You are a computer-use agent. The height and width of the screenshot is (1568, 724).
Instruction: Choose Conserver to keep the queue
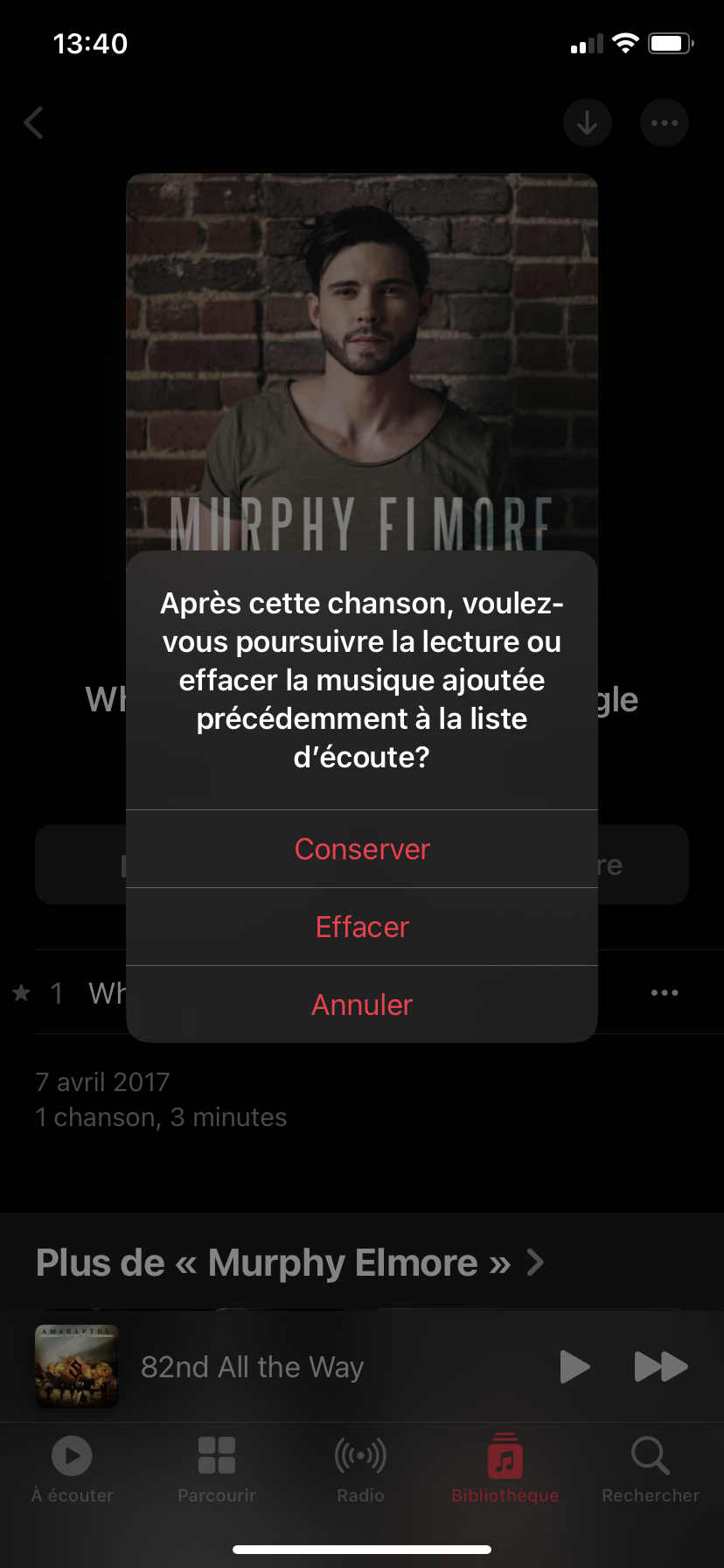tap(362, 849)
